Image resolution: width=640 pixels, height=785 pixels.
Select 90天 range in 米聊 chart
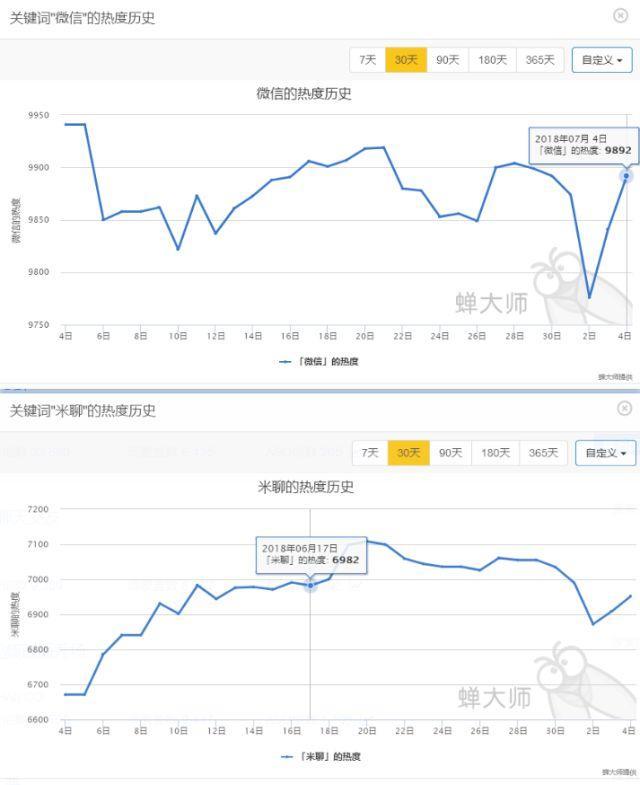[x=450, y=453]
